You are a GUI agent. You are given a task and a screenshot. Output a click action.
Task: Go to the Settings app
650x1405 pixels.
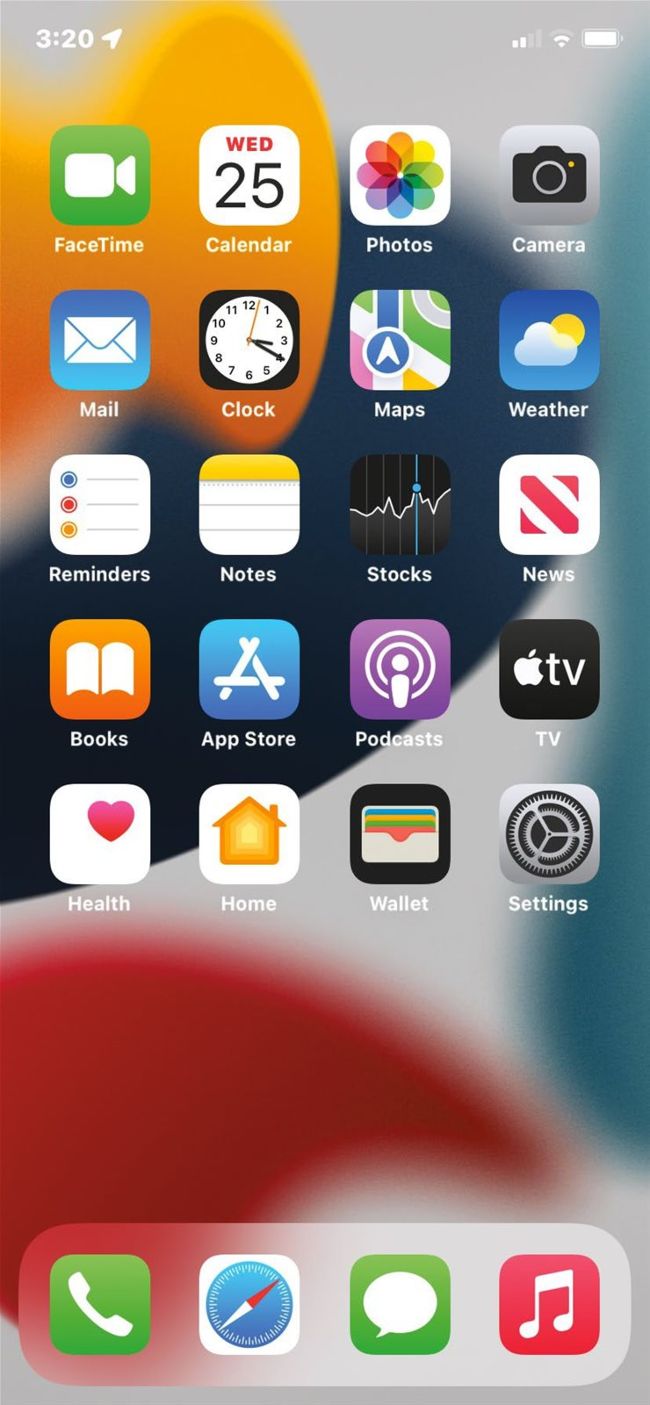(549, 834)
